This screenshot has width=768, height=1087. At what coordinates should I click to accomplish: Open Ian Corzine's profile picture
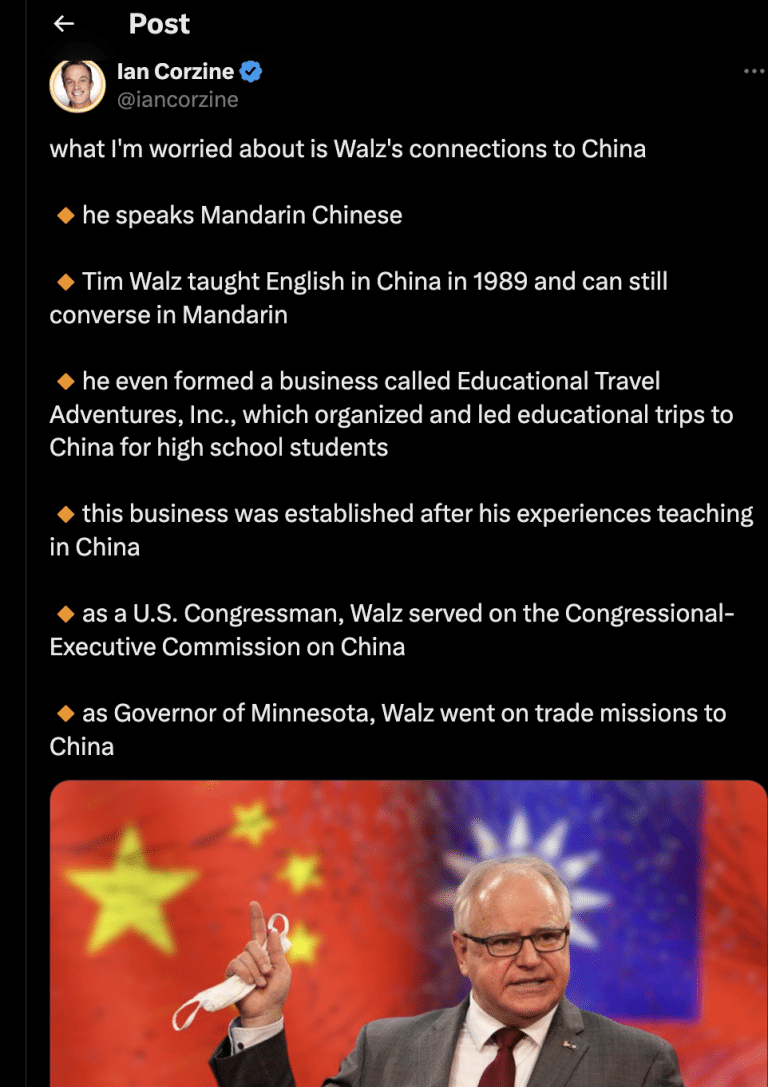click(77, 85)
